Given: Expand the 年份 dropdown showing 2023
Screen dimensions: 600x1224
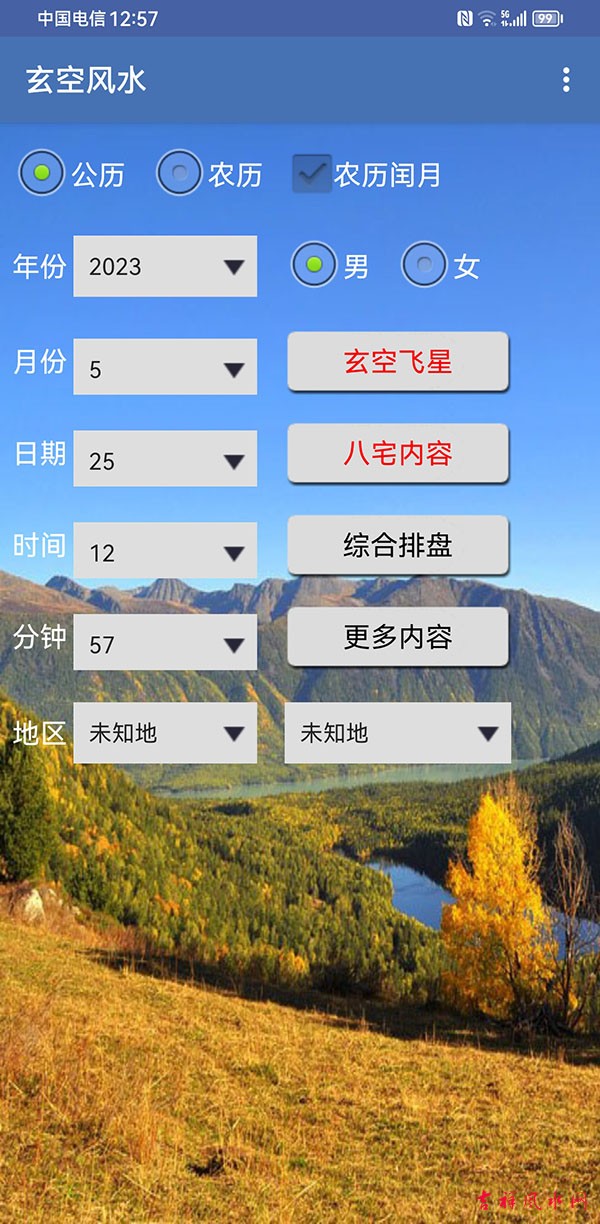Looking at the screenshot, I should click(x=165, y=267).
